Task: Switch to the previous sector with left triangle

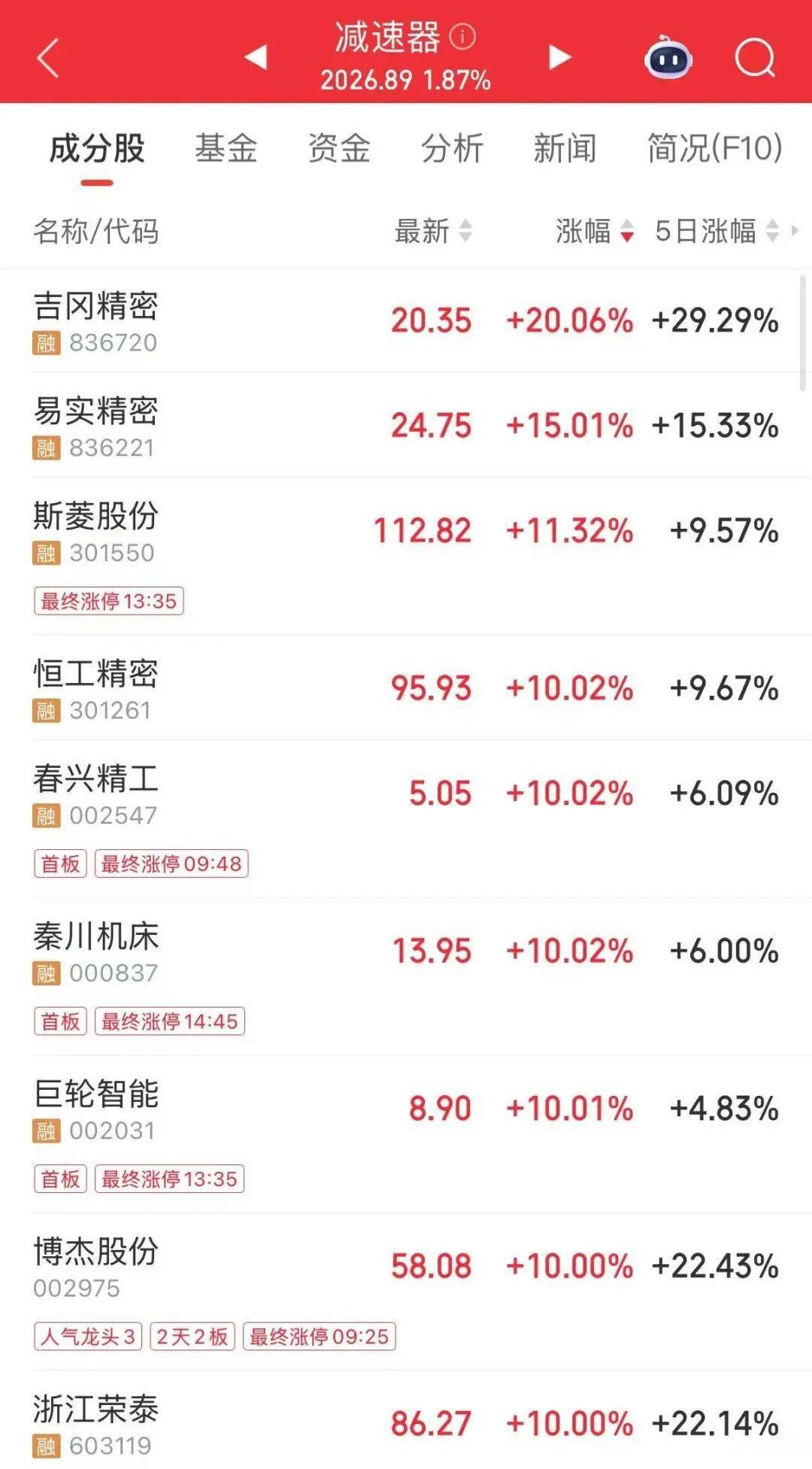Action: 256,56
